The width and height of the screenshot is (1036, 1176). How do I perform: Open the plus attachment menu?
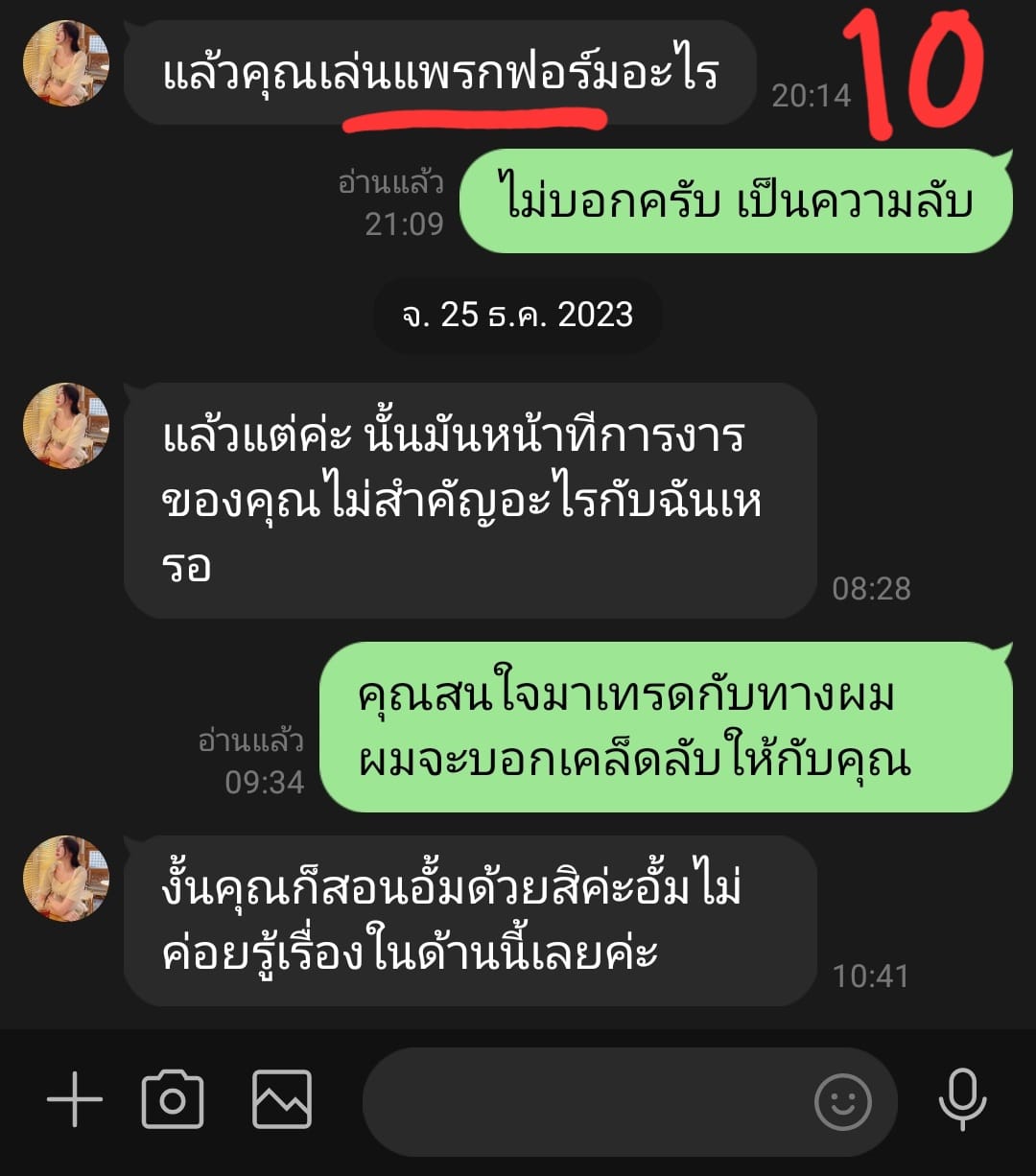(x=74, y=1099)
